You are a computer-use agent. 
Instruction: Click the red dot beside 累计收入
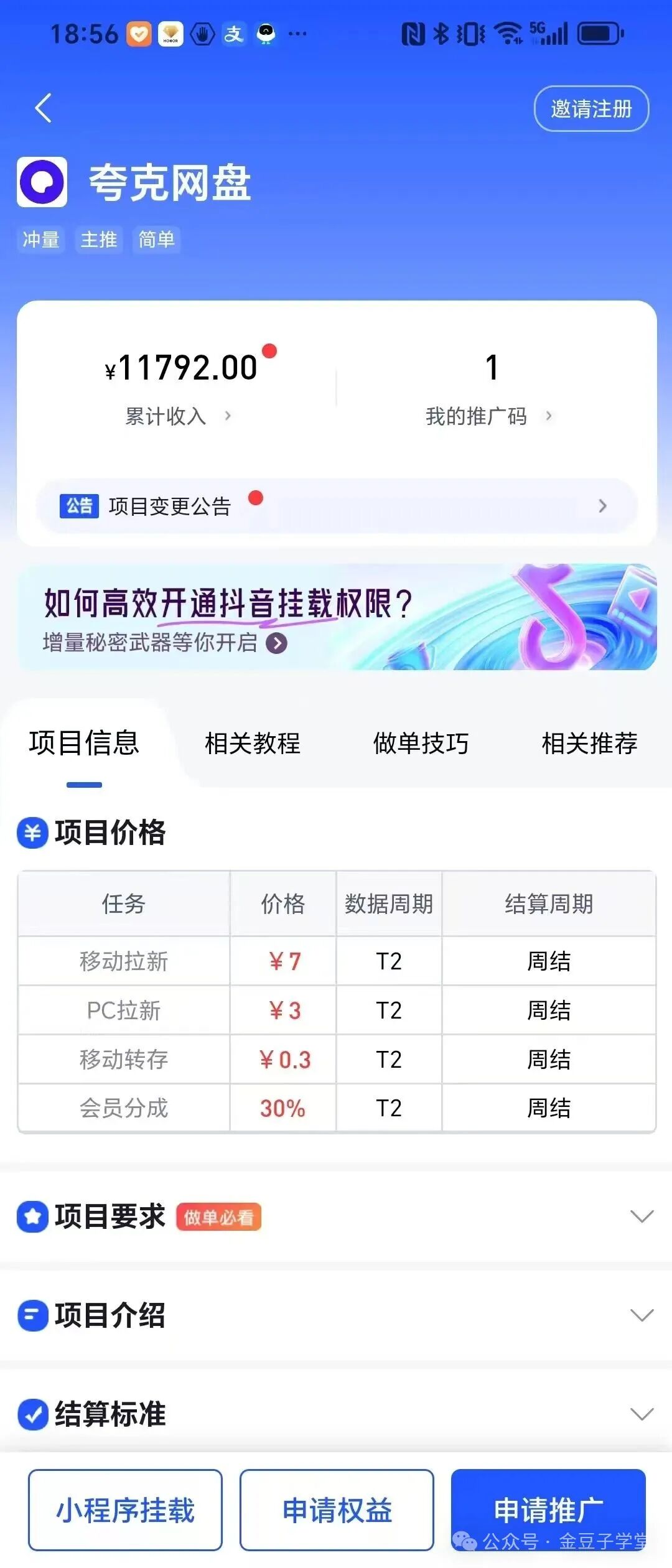point(269,351)
